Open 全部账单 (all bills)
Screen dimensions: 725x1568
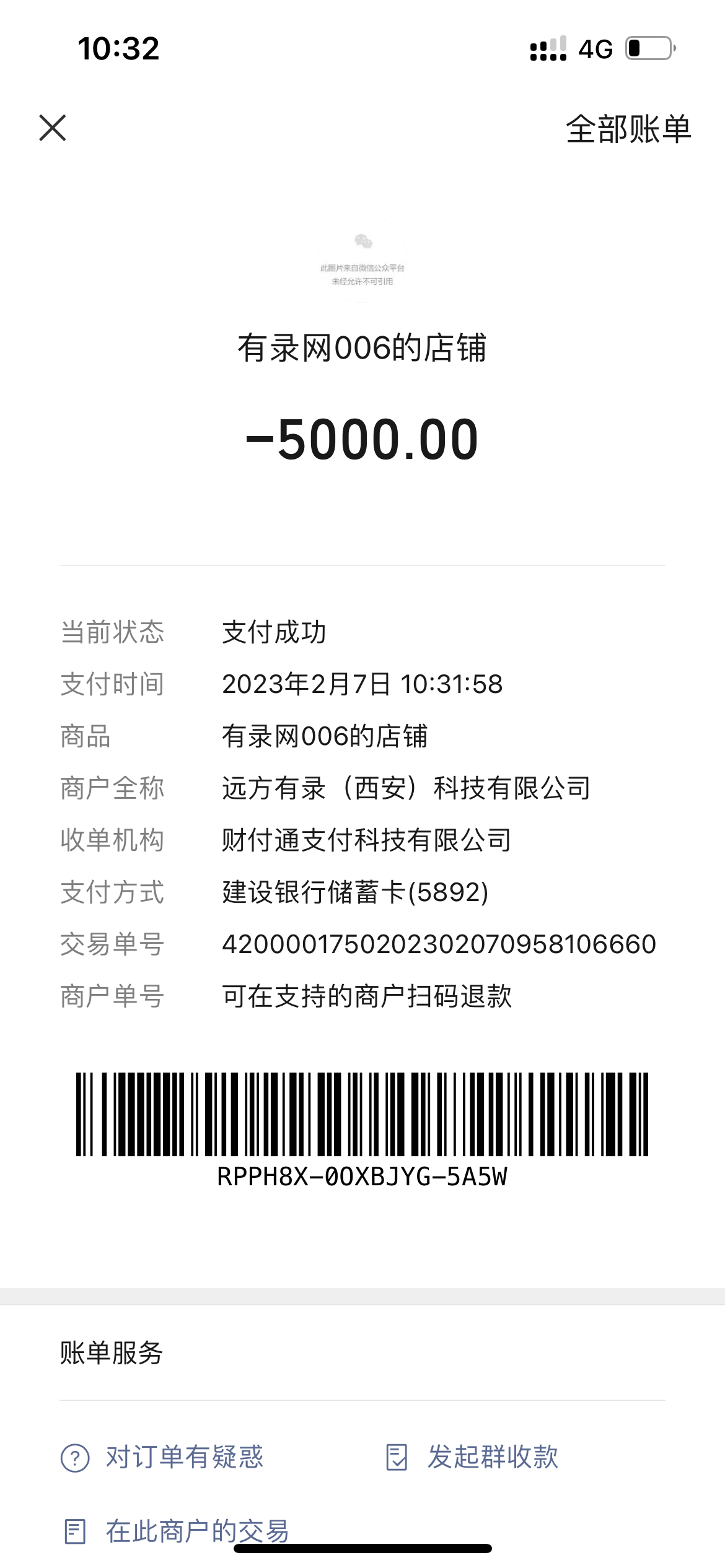pos(628,129)
